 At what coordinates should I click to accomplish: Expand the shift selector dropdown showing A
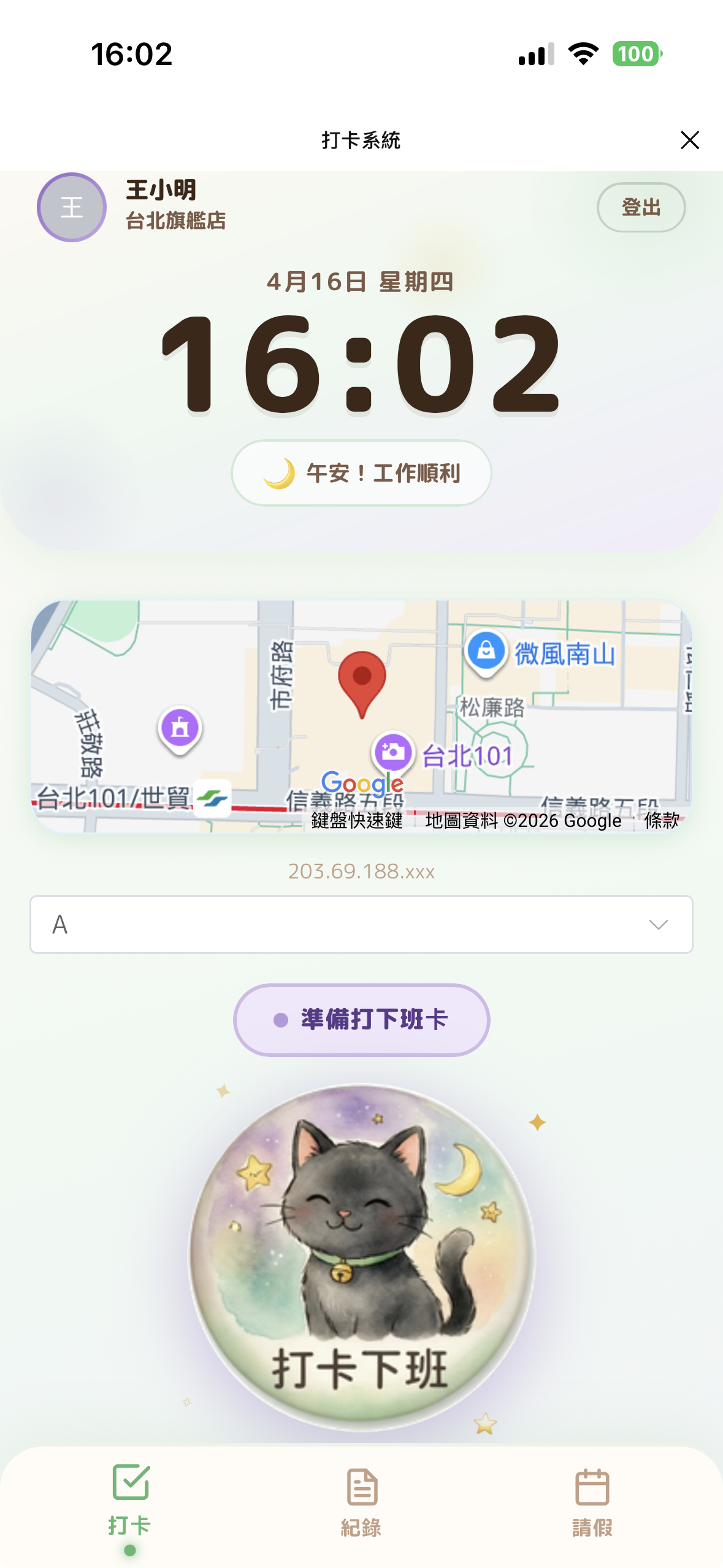tap(361, 924)
